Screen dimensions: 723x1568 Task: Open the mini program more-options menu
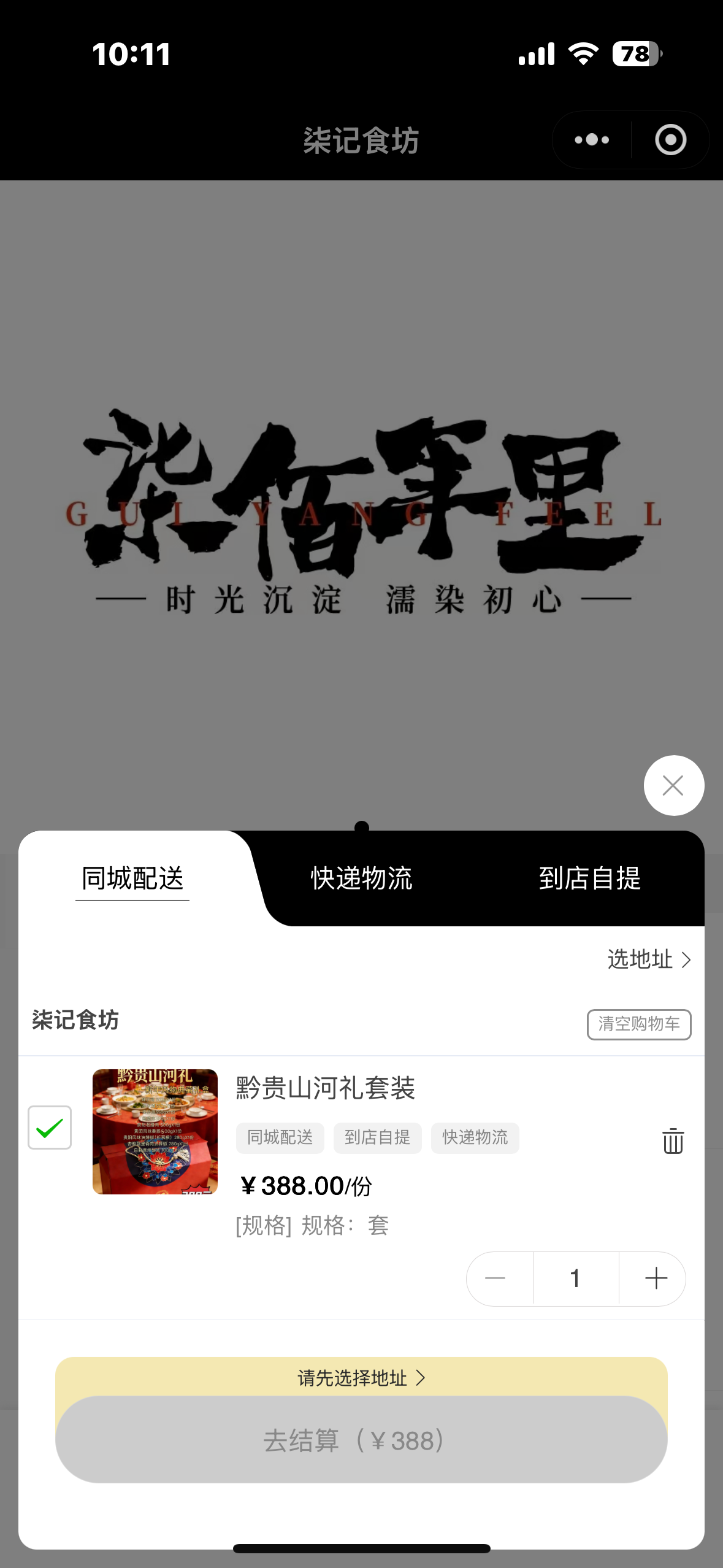[592, 140]
